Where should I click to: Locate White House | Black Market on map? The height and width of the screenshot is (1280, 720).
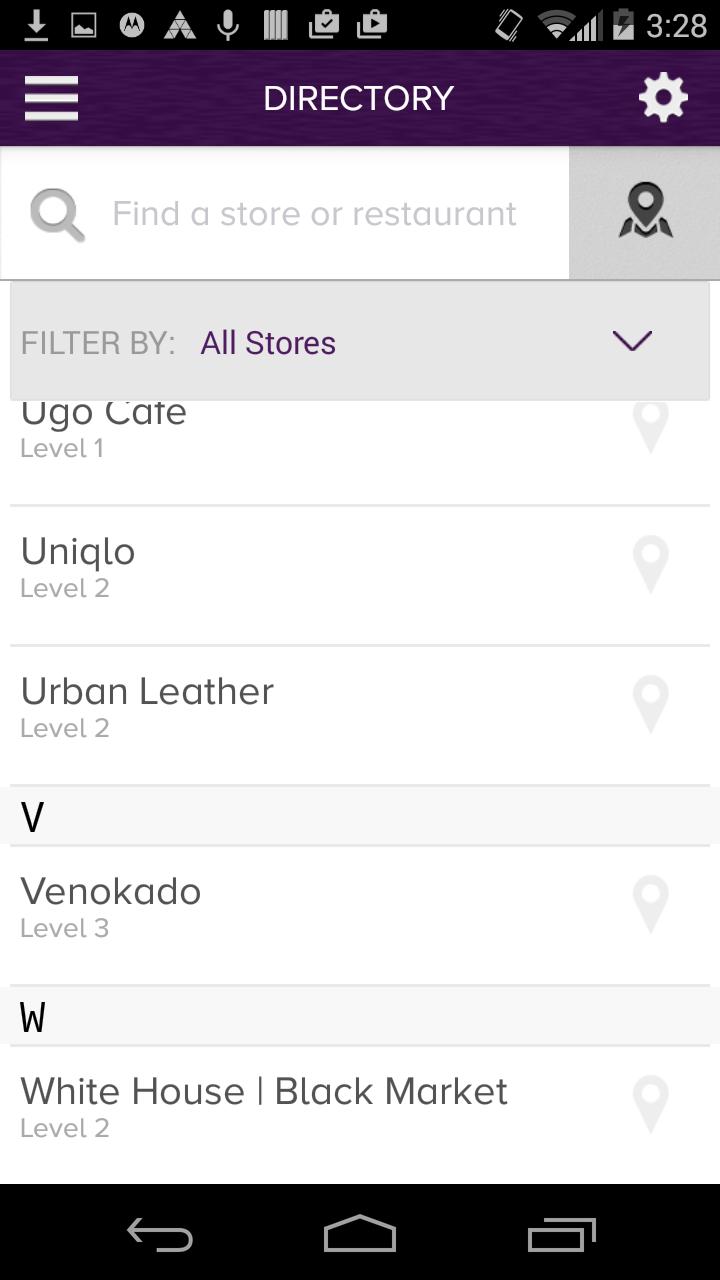(651, 1105)
